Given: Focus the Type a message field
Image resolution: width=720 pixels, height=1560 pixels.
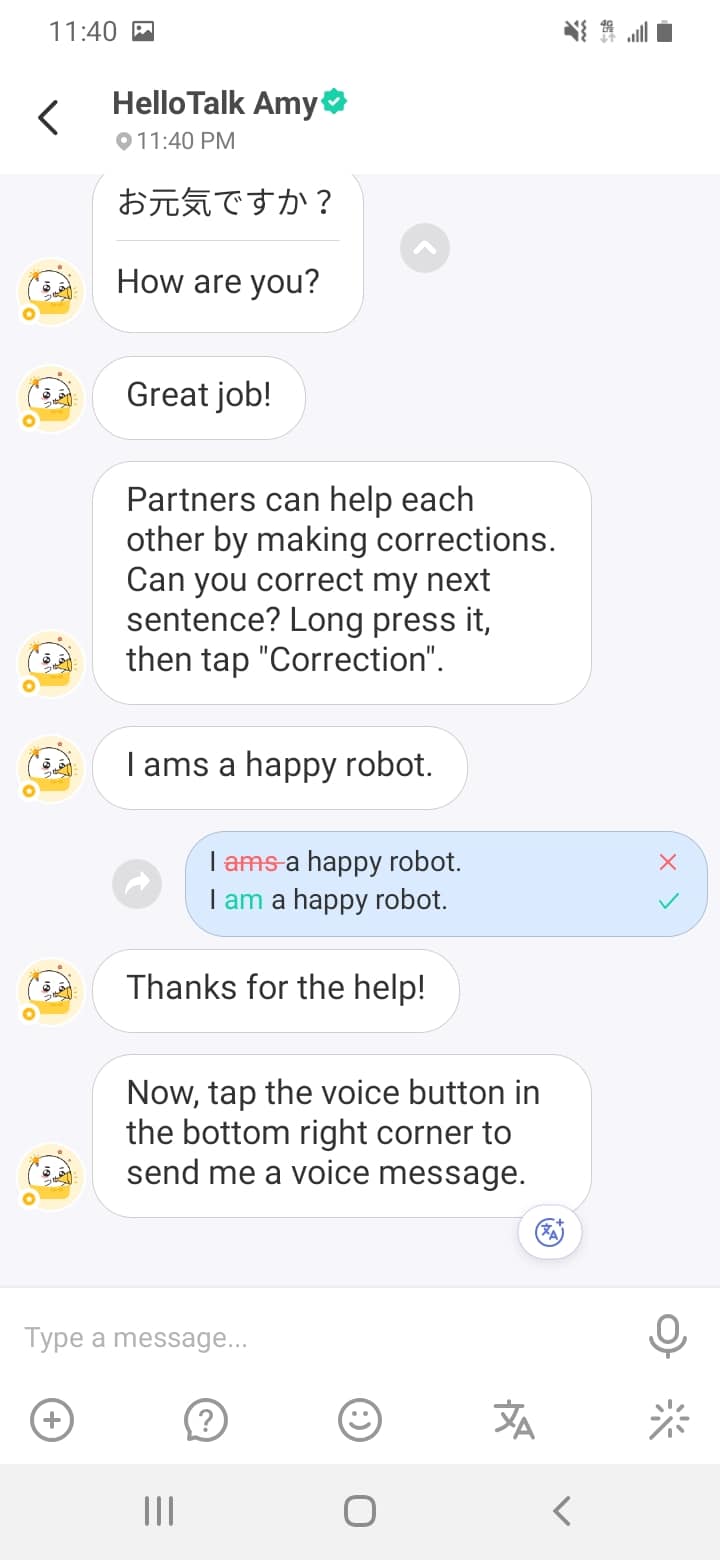Looking at the screenshot, I should [x=320, y=1338].
